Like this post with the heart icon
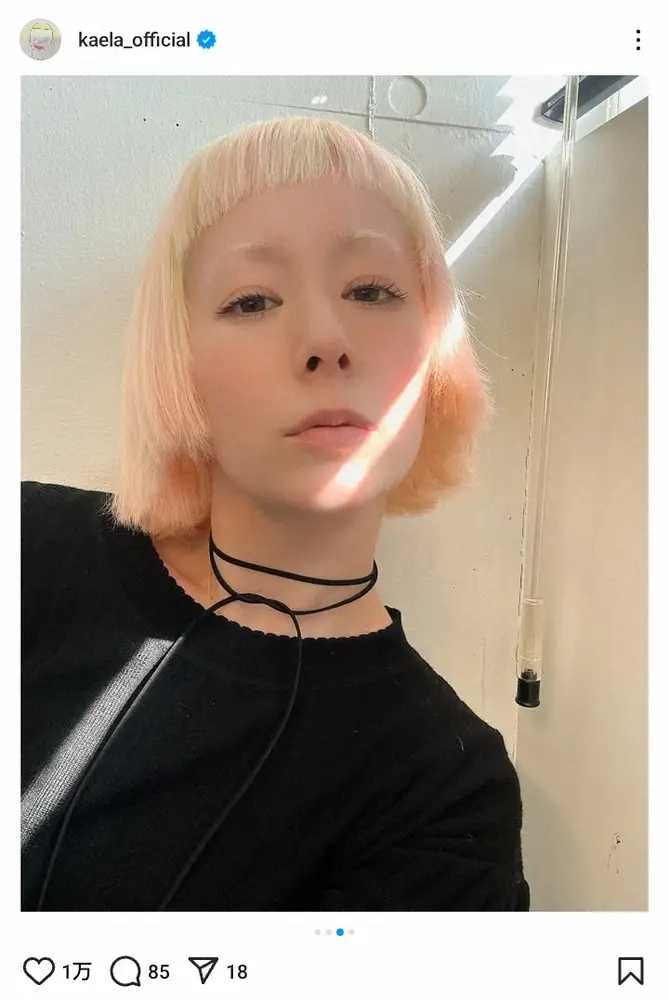This screenshot has height=1000, width=669. click(x=39, y=971)
